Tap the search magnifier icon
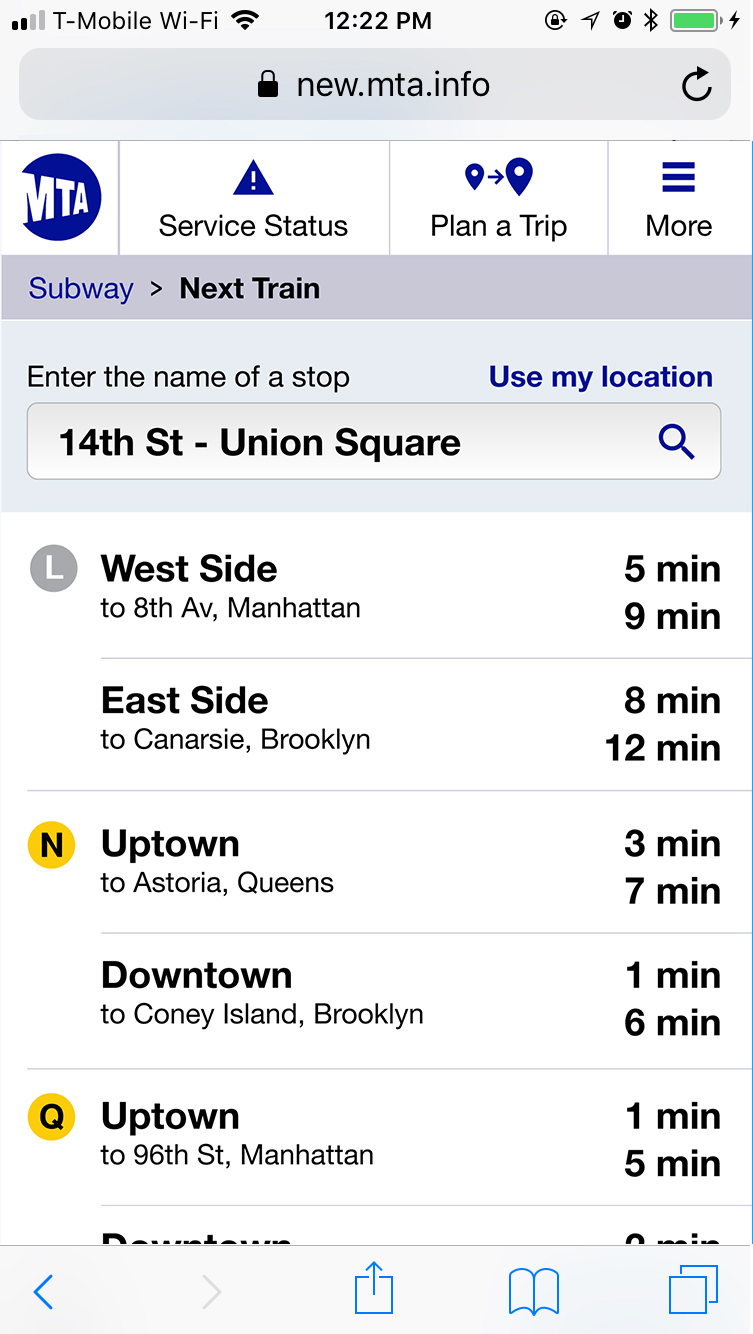753x1334 pixels. pos(677,441)
